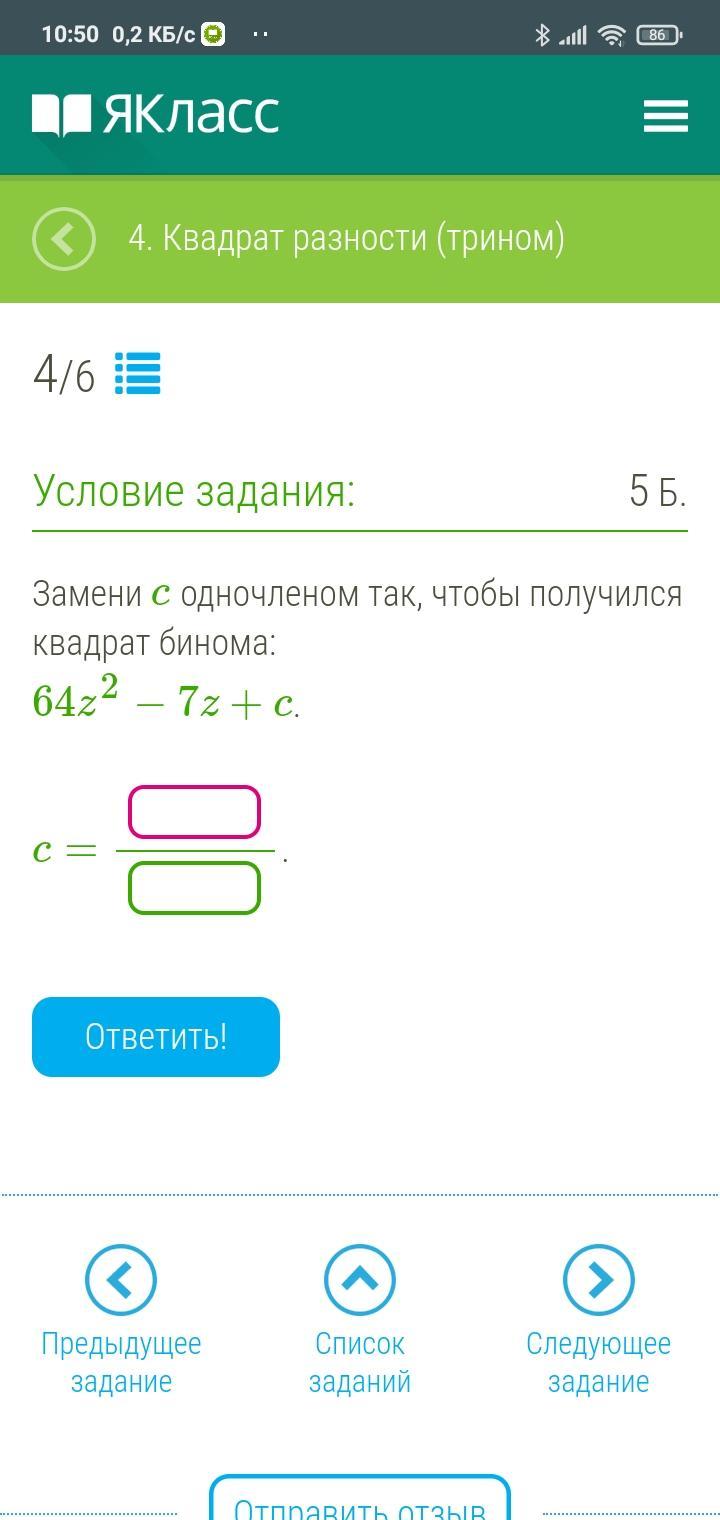Viewport: 720px width, 1520px height.
Task: Focus the denominator input field
Action: click(x=194, y=888)
